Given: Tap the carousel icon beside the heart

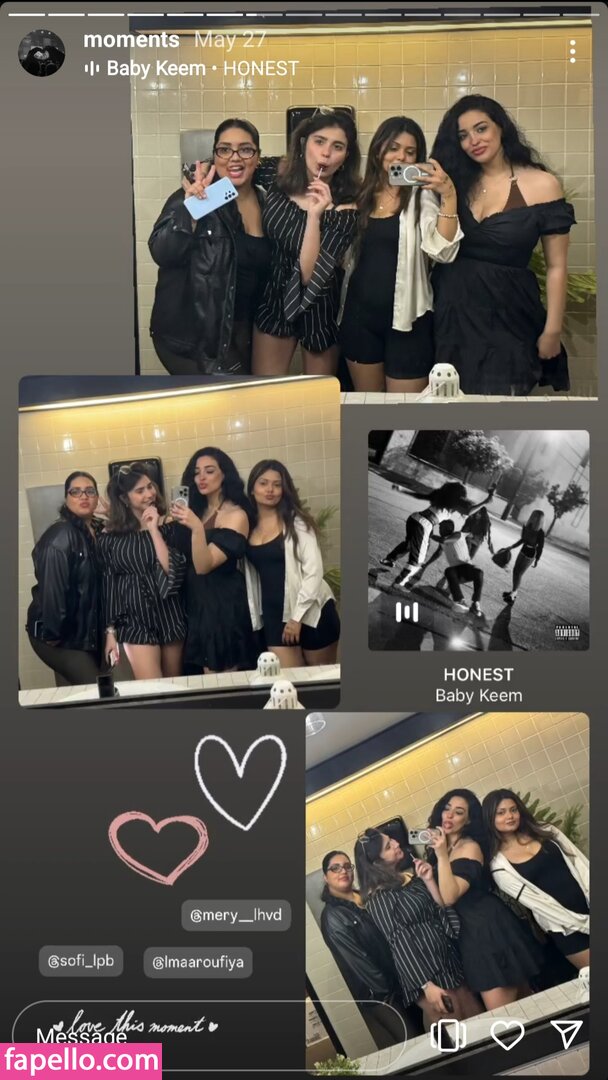Looking at the screenshot, I should point(447,1035).
